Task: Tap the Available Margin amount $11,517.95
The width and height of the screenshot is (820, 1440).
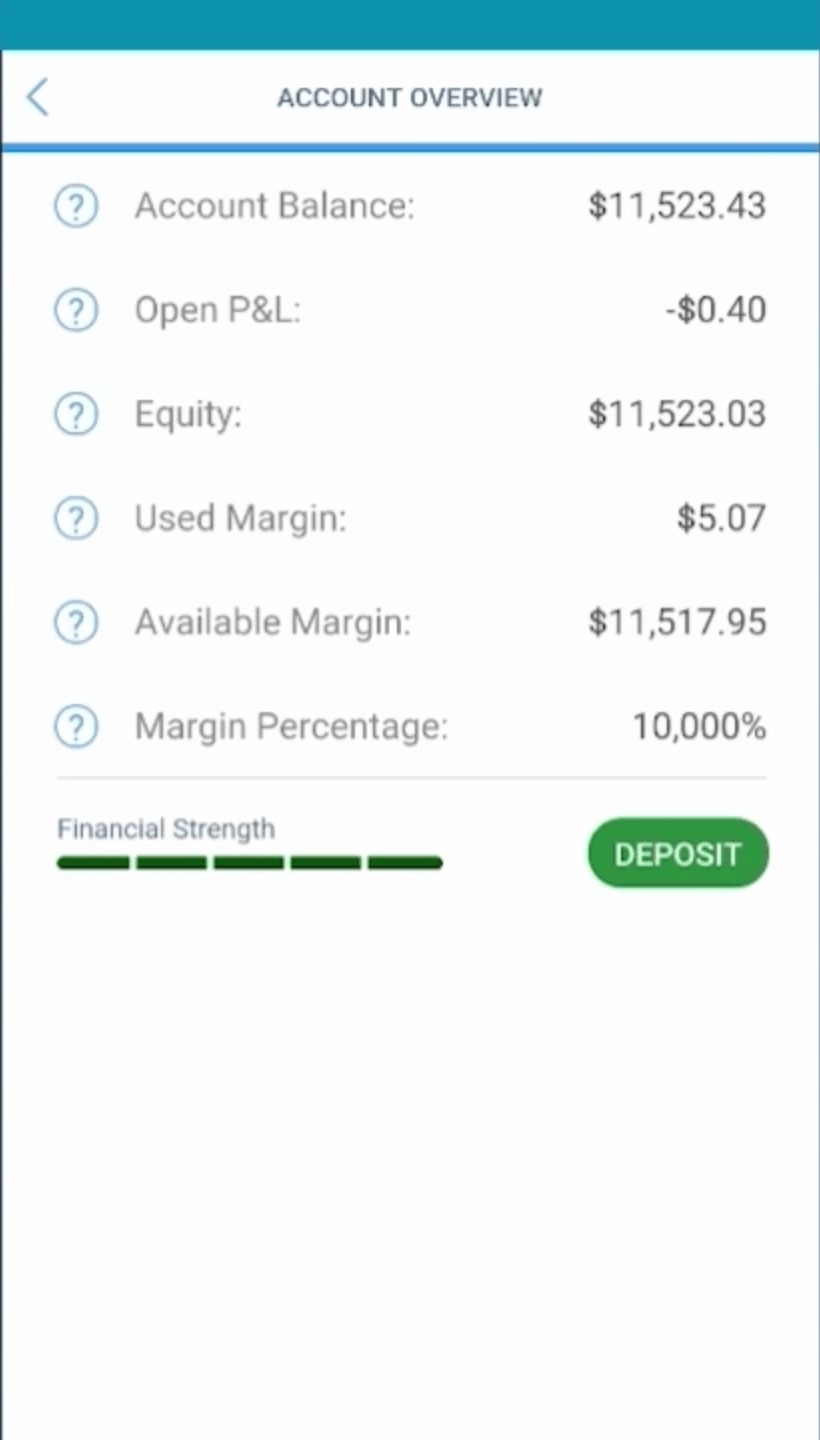Action: coord(676,621)
